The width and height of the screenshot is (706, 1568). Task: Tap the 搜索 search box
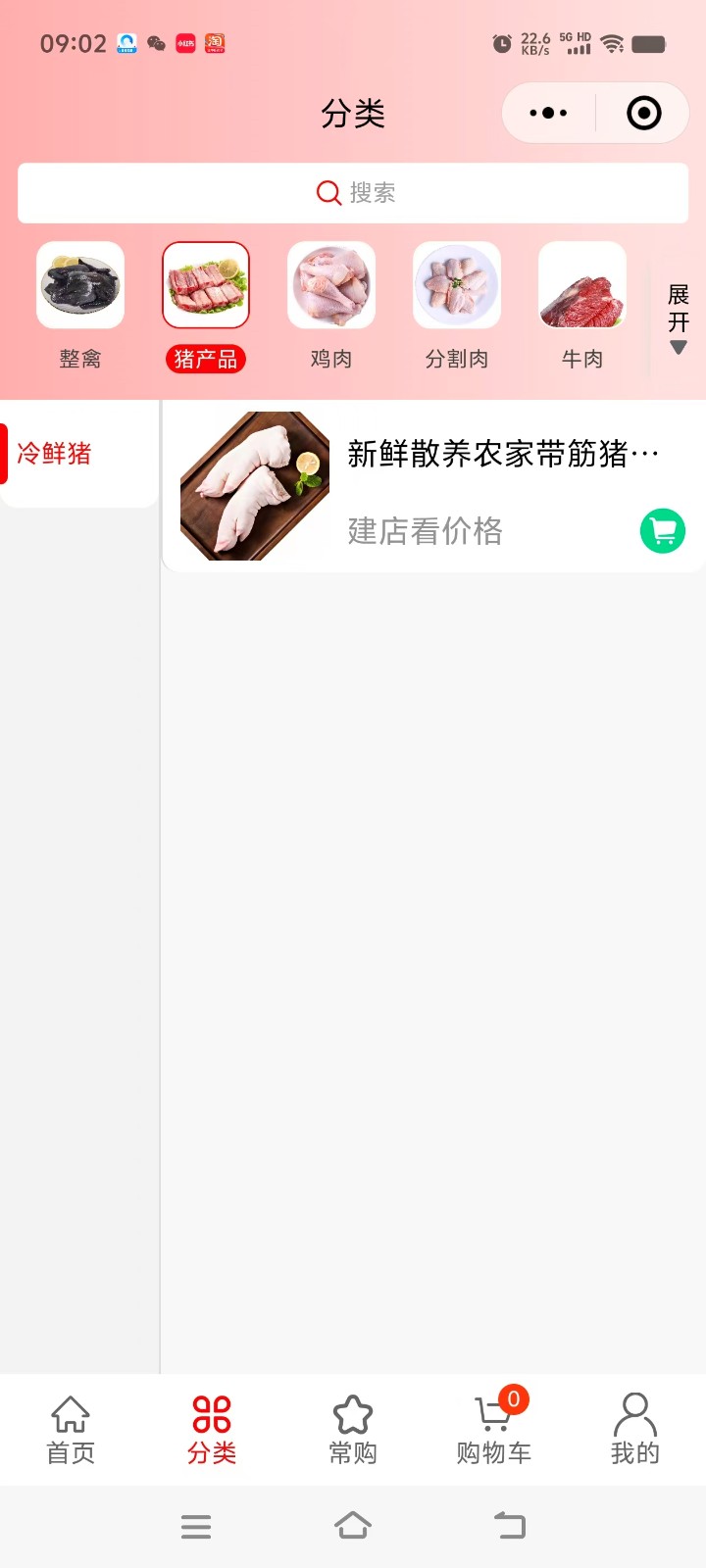point(353,193)
